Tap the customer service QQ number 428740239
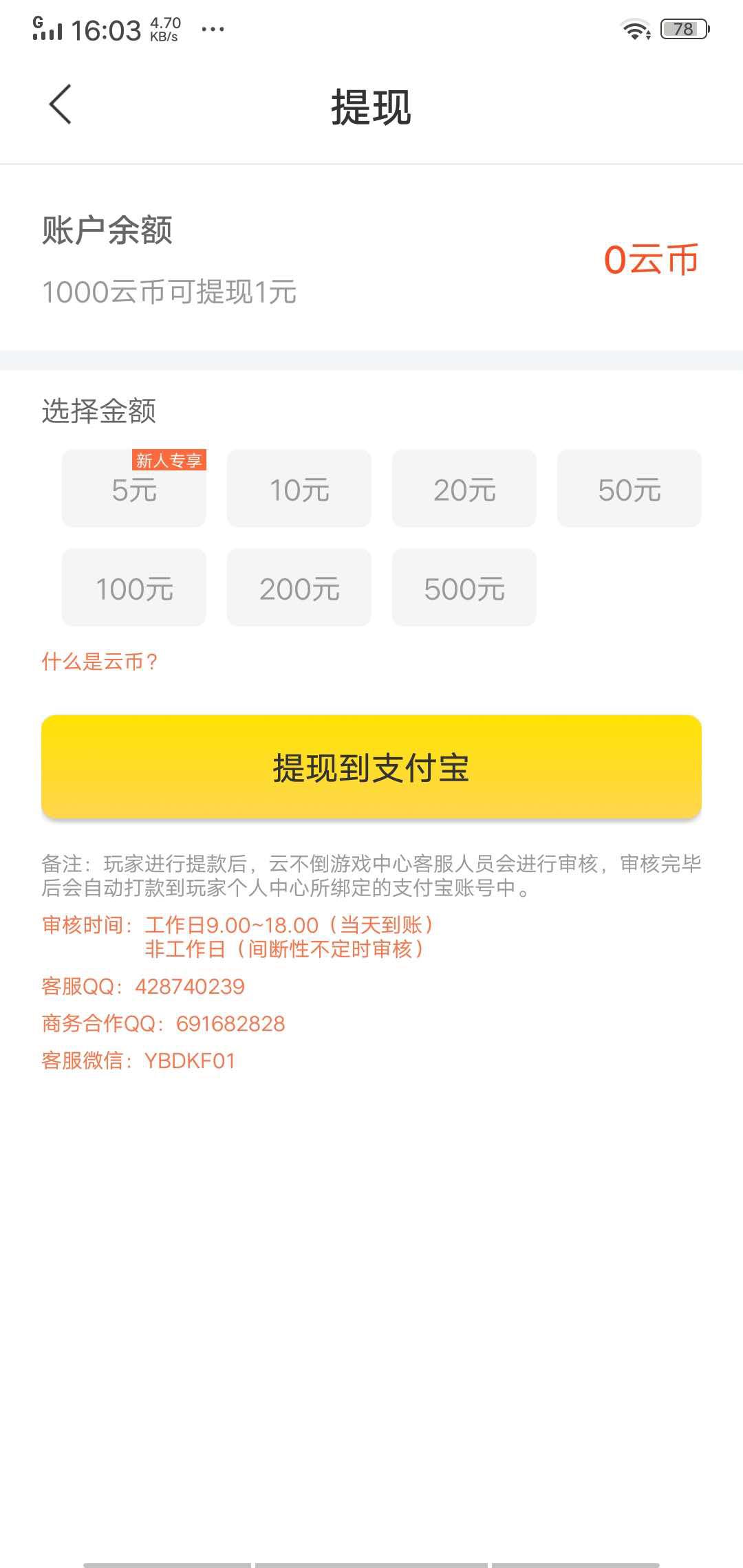743x1568 pixels. [191, 986]
